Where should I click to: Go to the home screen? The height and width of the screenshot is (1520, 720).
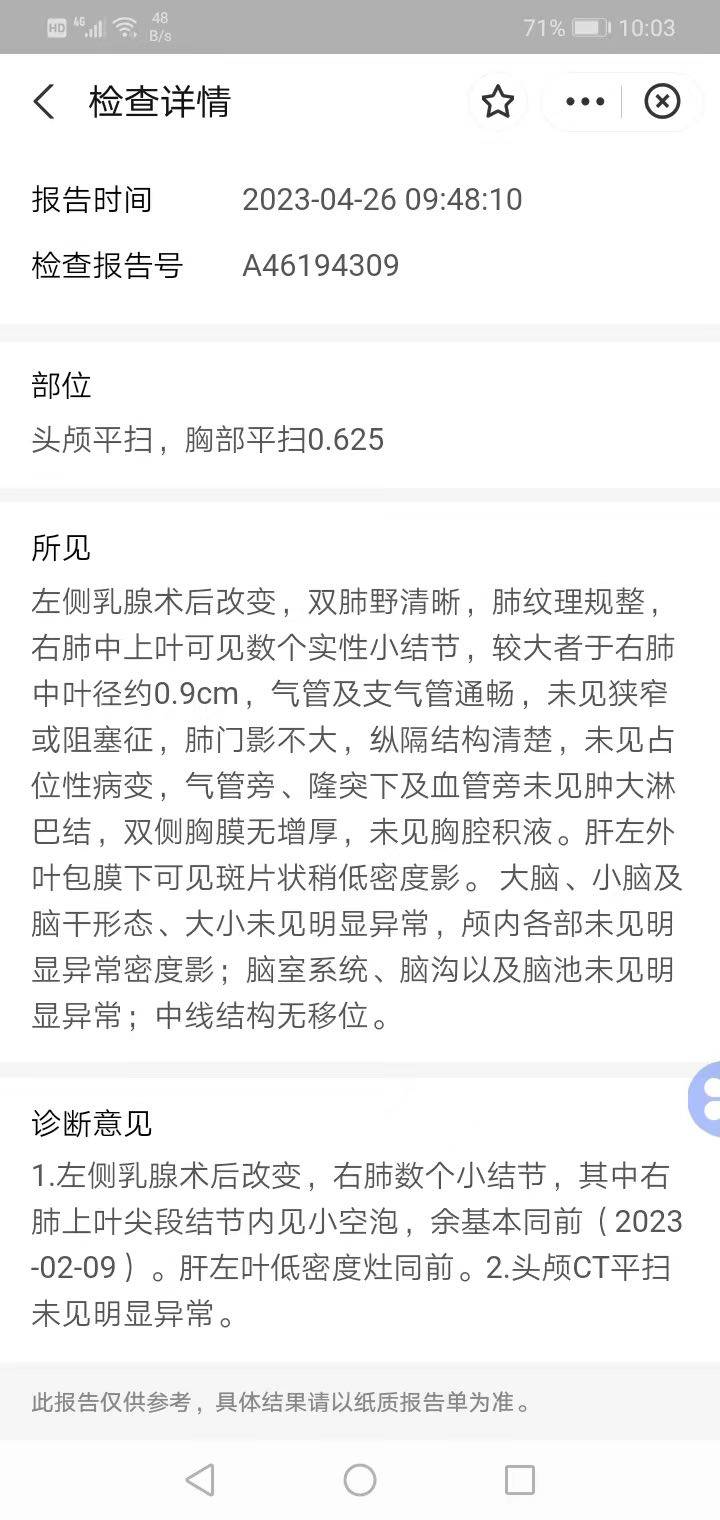point(360,1479)
